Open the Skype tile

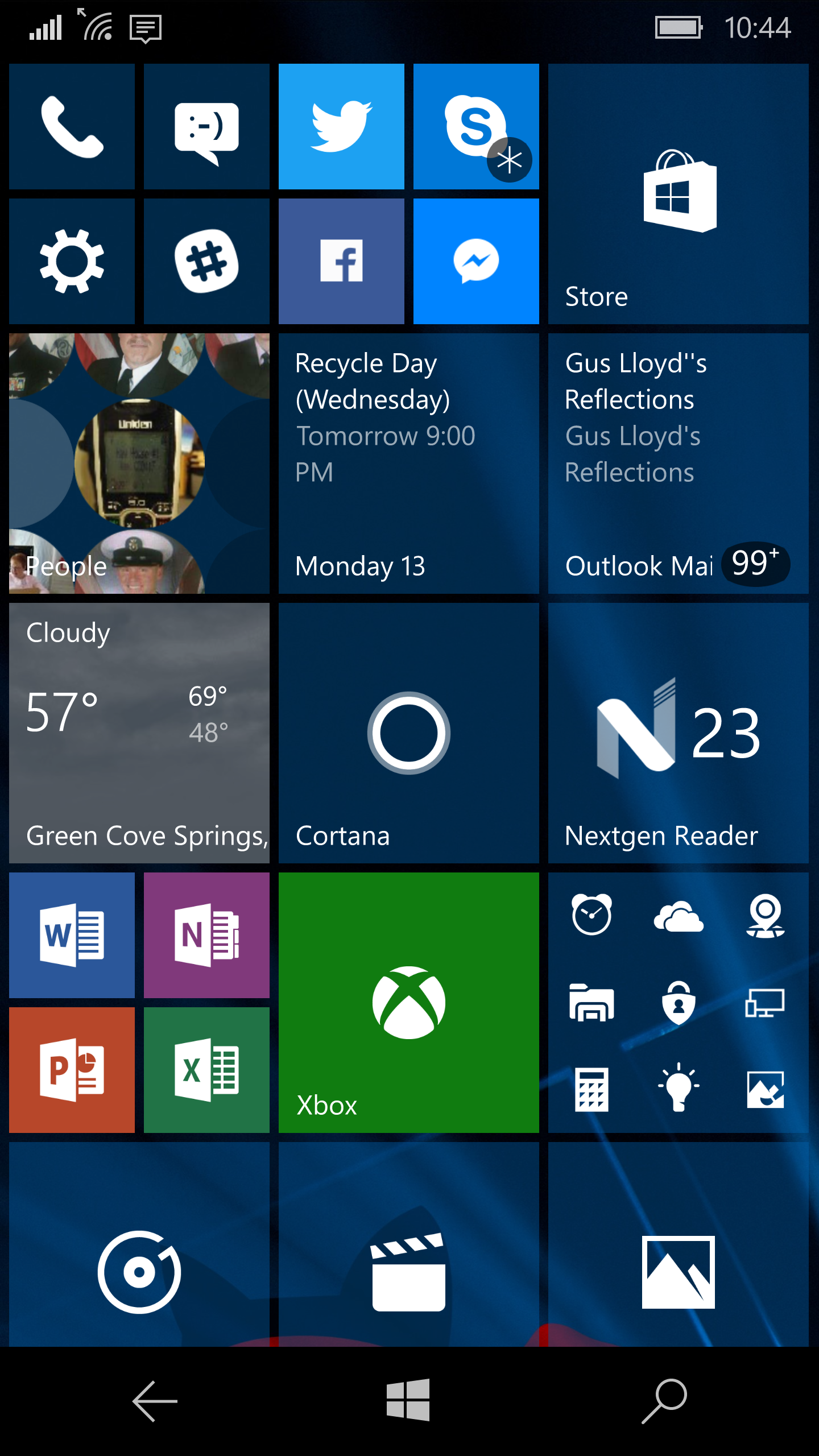tap(476, 126)
